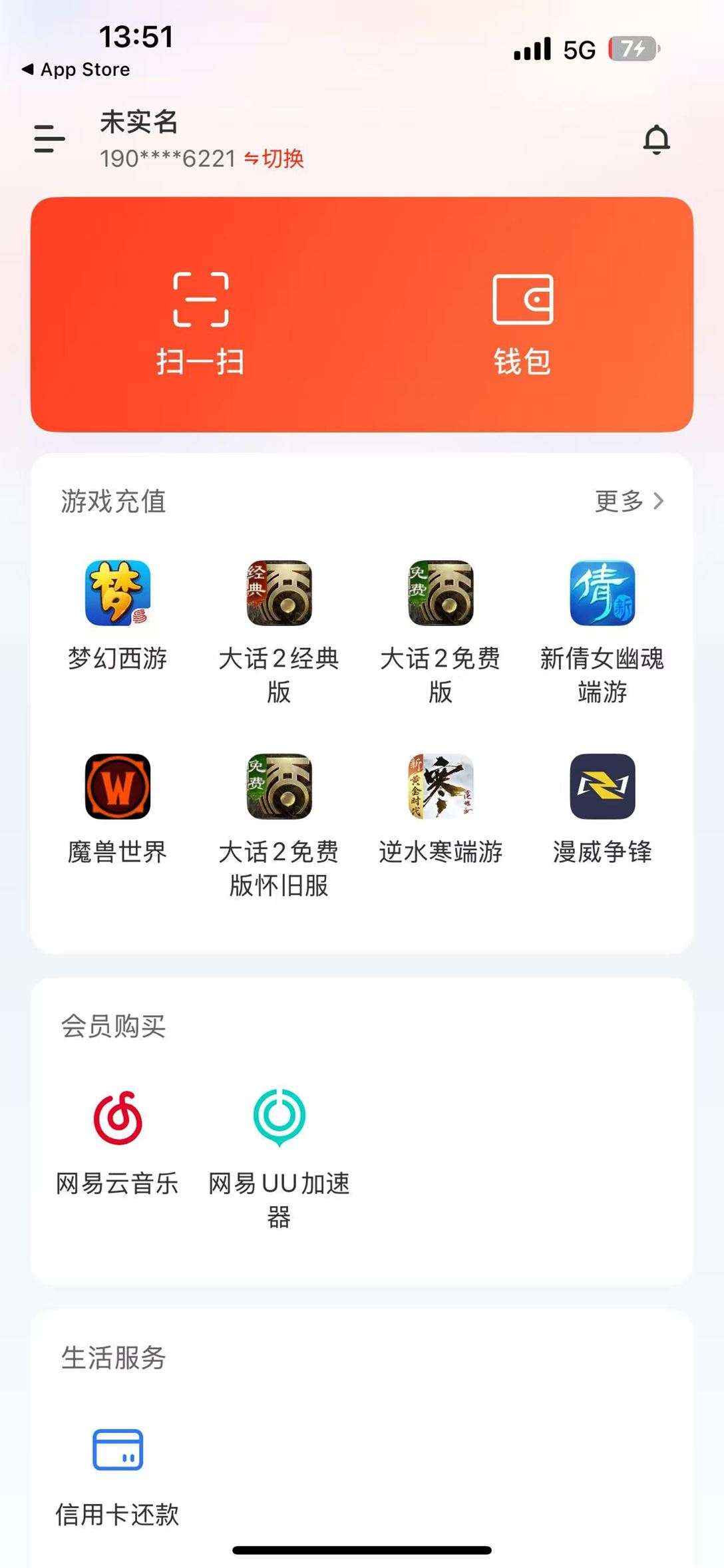Viewport: 724px width, 1568px height.
Task: Return to App Store via back link
Action: click(x=75, y=69)
